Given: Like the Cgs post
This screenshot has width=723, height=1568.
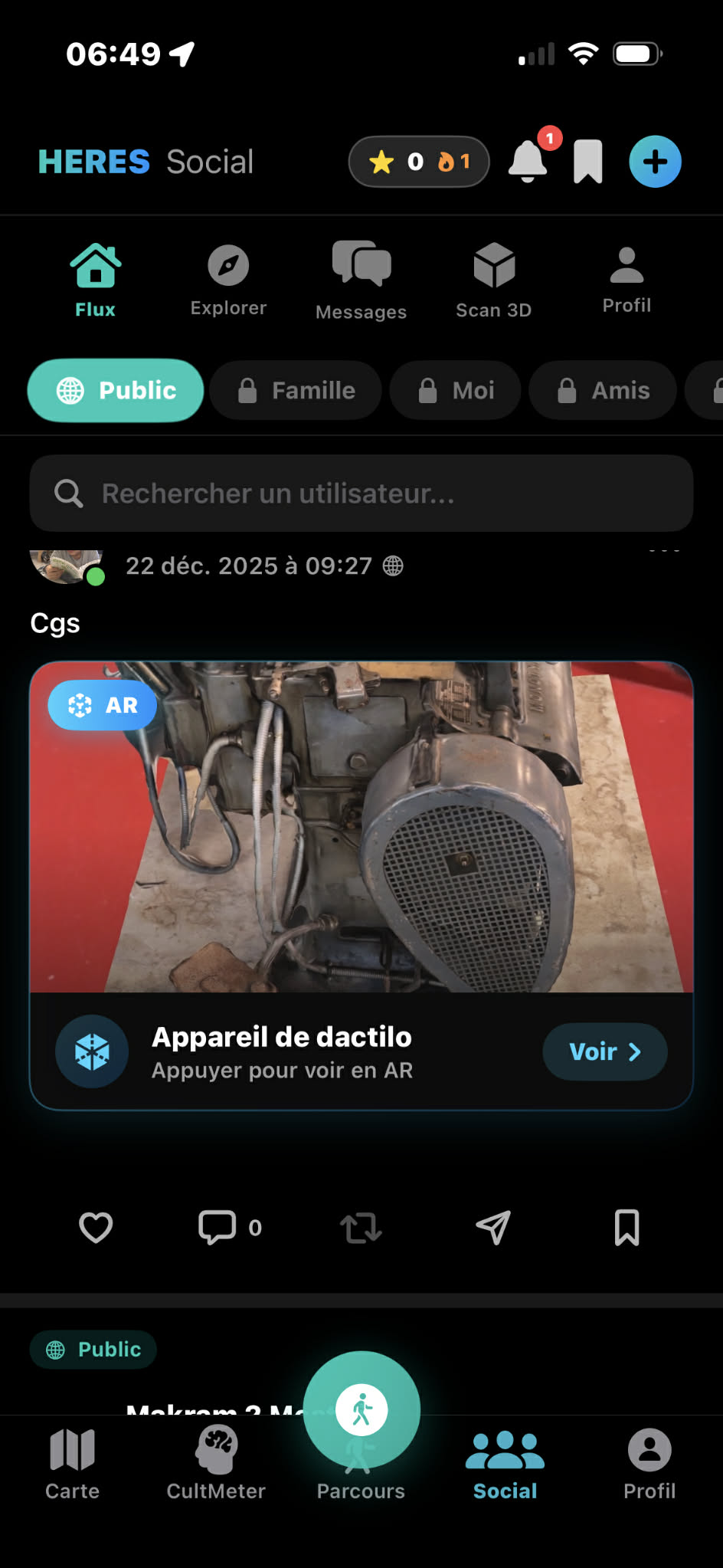Looking at the screenshot, I should click(96, 1228).
